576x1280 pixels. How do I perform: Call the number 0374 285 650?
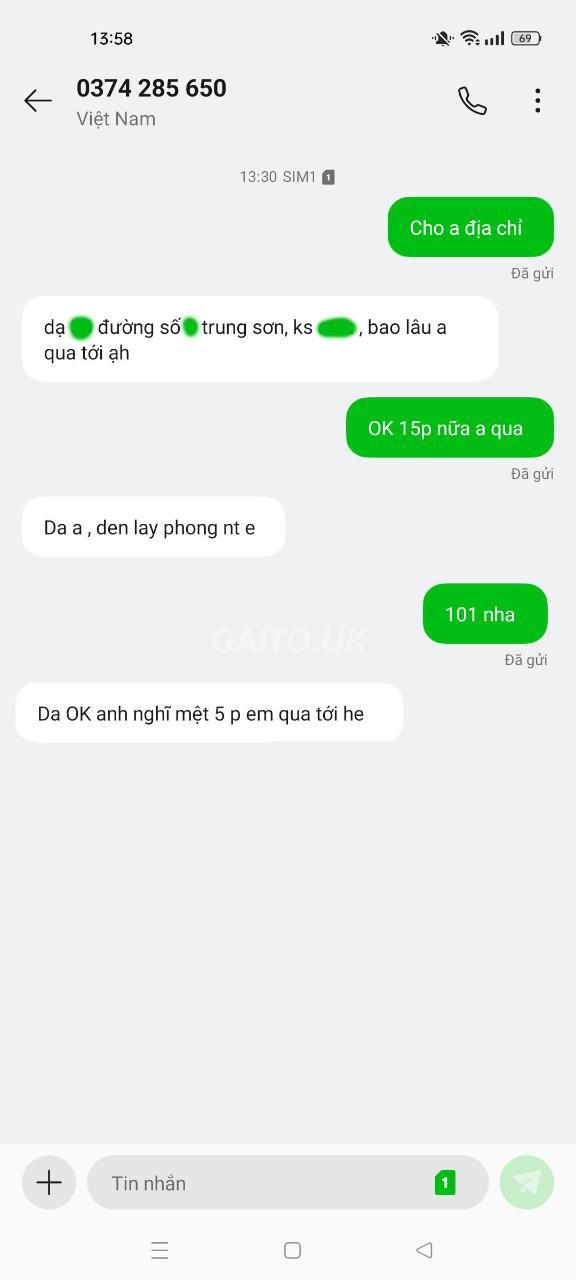click(x=472, y=100)
